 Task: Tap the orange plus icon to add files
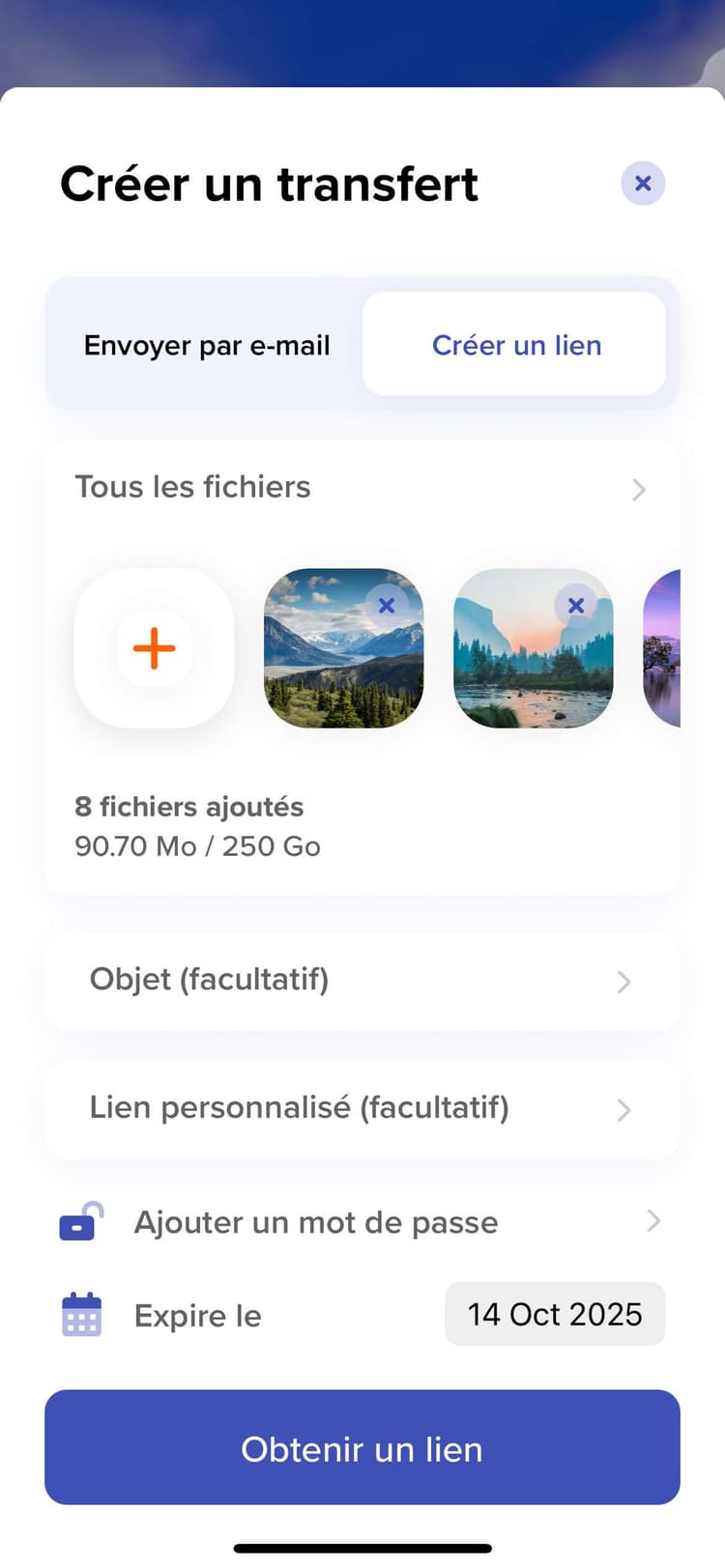153,648
